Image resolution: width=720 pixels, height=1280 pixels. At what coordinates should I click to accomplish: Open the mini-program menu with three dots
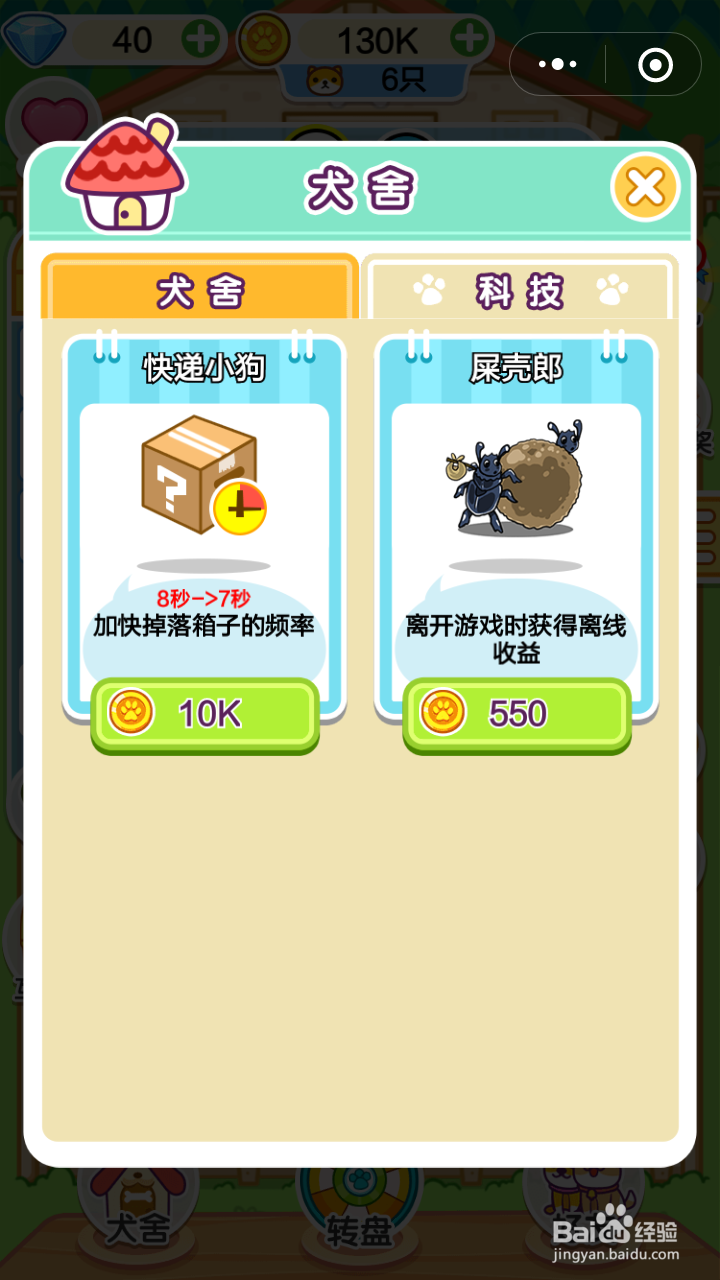(556, 63)
